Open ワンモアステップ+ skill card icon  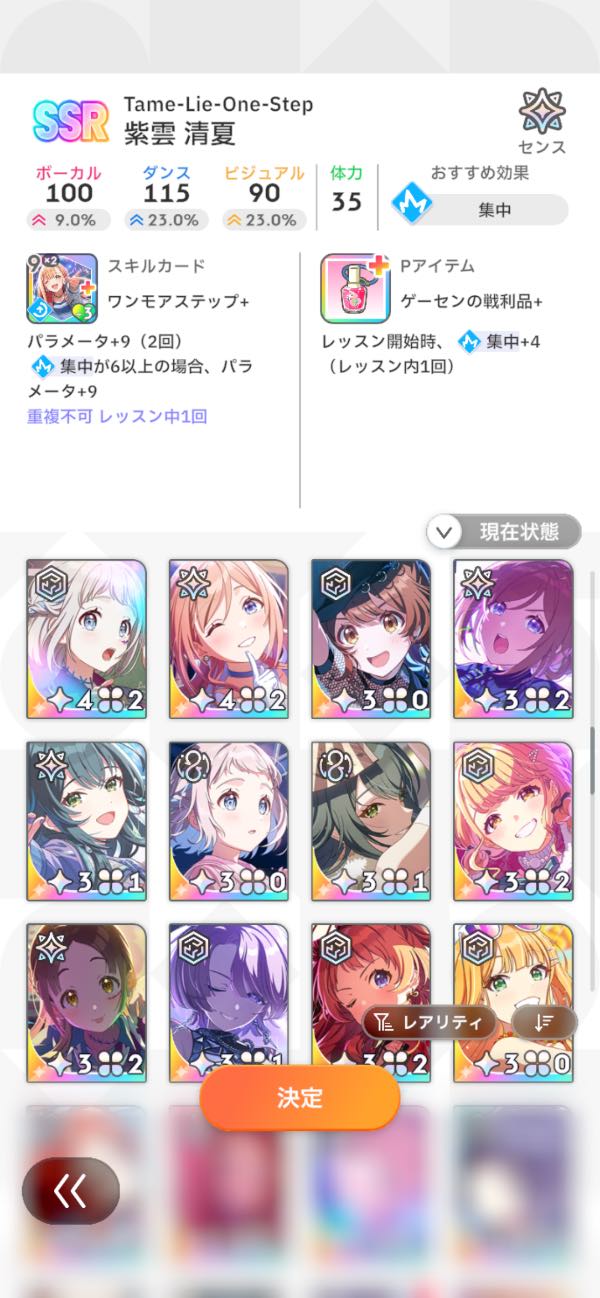coord(61,288)
